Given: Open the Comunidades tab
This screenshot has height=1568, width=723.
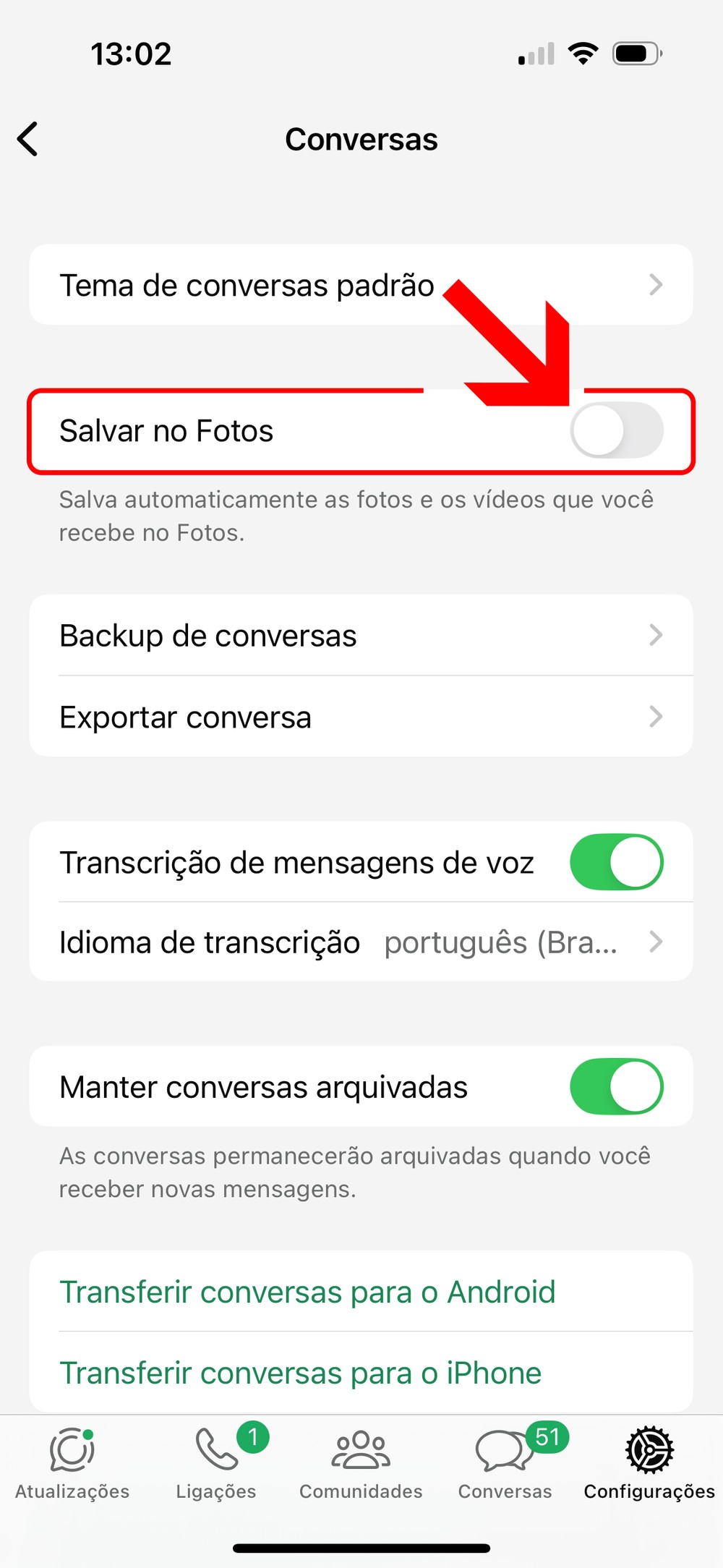Looking at the screenshot, I should click(x=361, y=1462).
